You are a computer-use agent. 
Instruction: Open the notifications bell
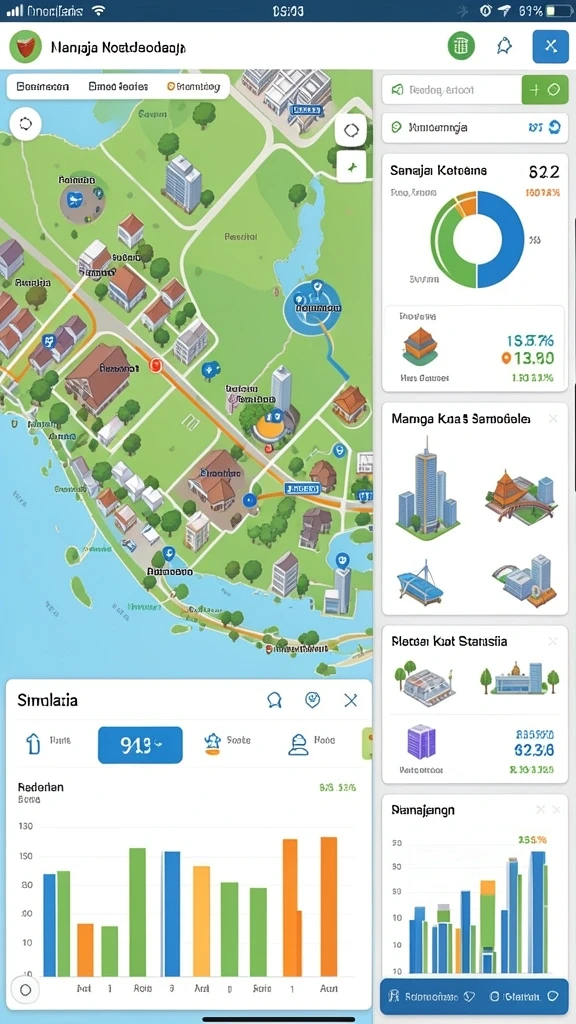(x=504, y=46)
